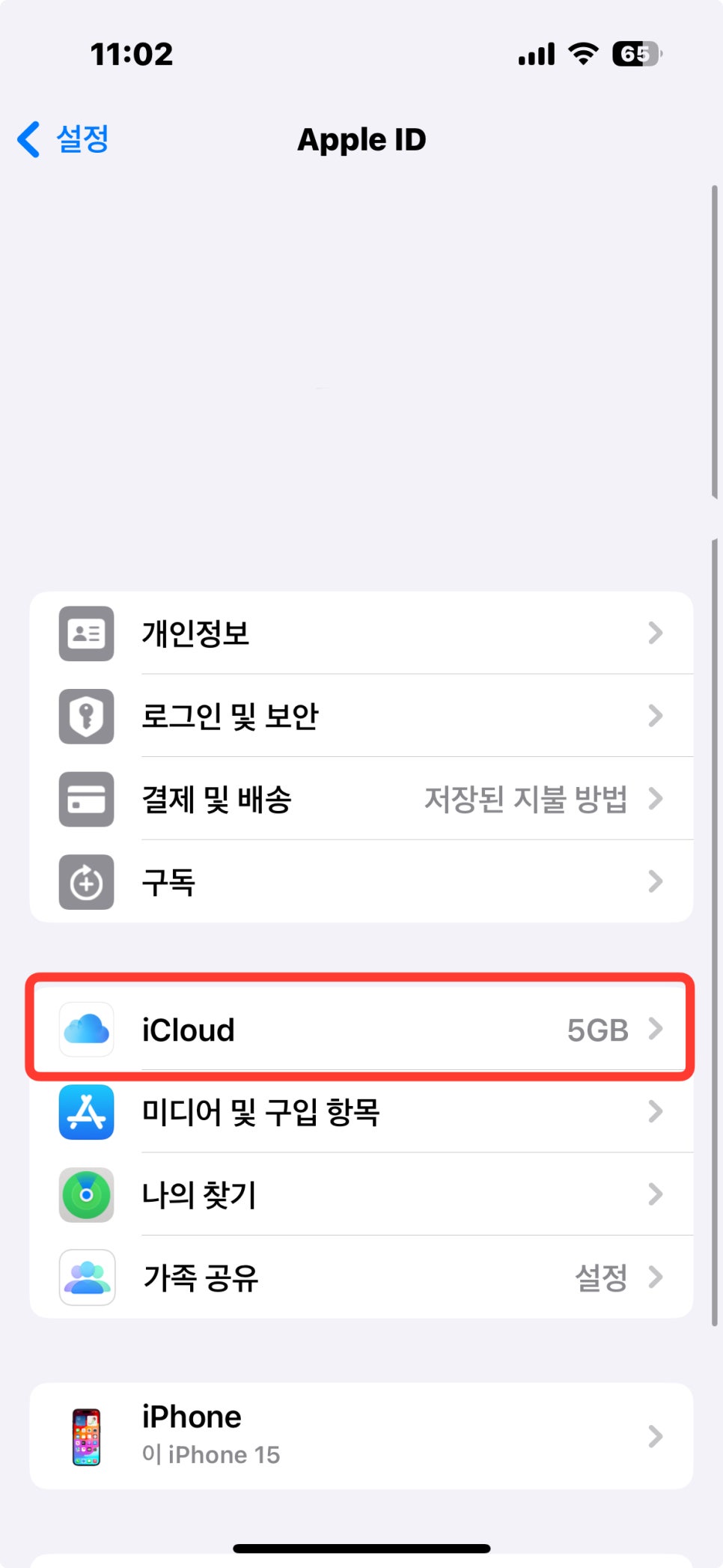Open 로그인 및 보안

[361, 716]
